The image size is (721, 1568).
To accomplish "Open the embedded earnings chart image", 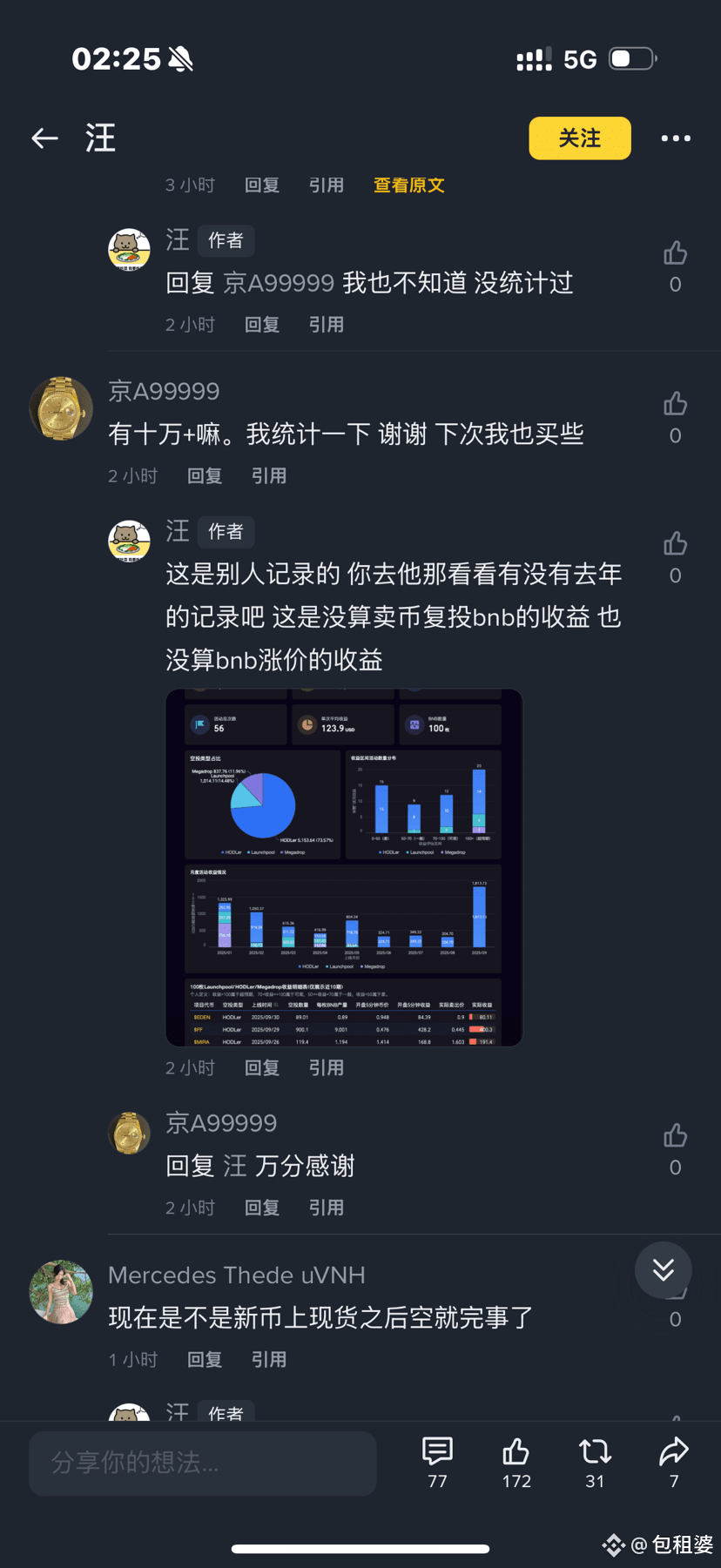I will pyautogui.click(x=345, y=867).
